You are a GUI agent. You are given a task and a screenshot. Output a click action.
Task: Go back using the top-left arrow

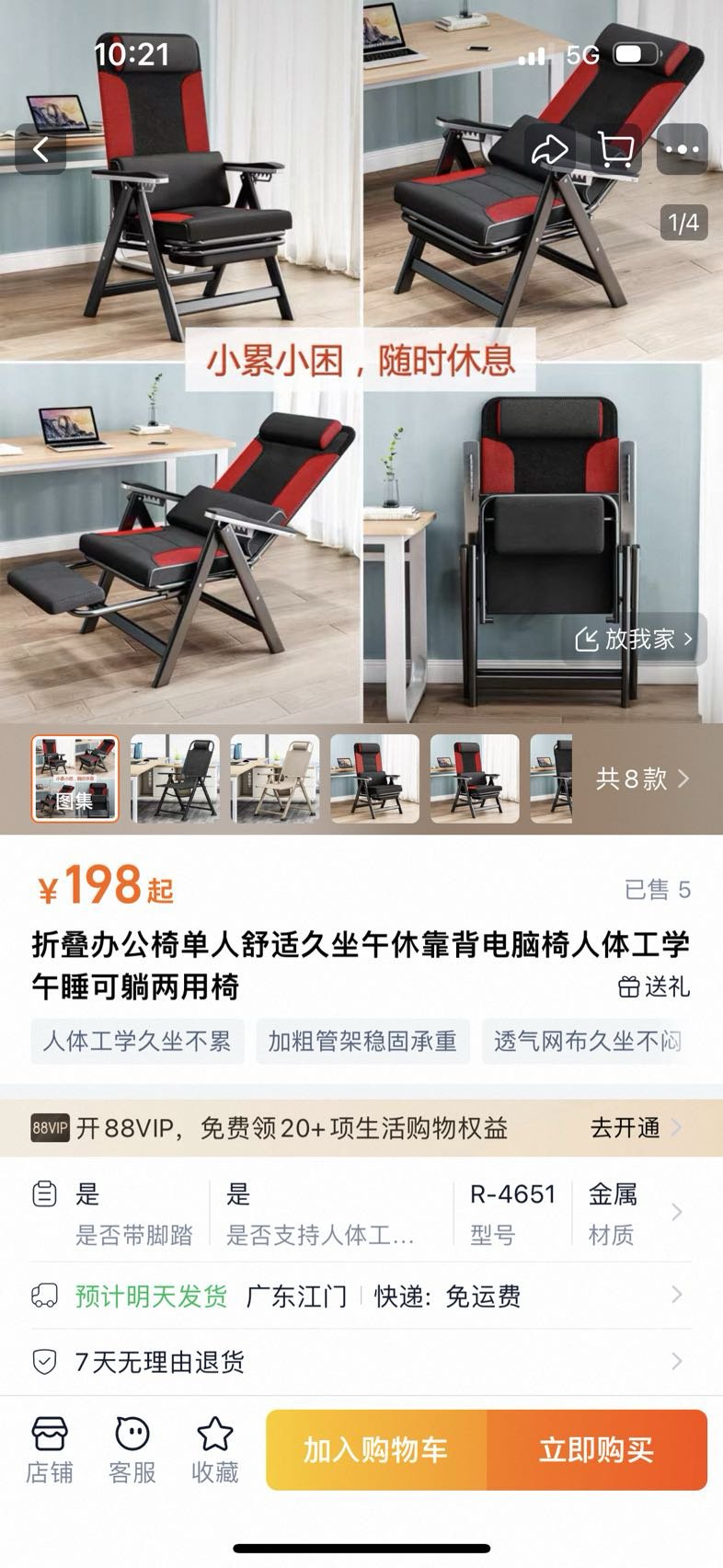pyautogui.click(x=40, y=149)
